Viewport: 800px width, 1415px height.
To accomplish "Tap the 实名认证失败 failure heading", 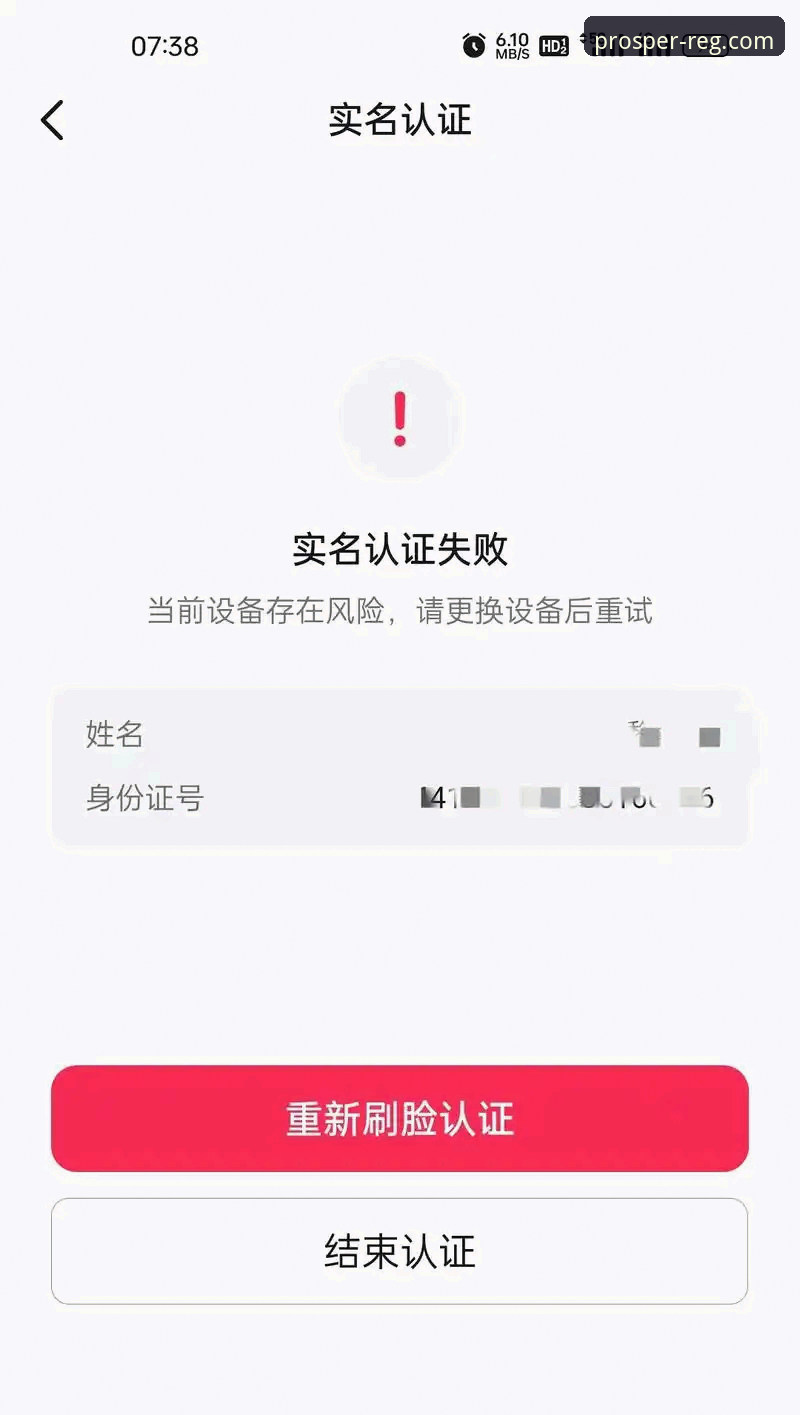I will [400, 549].
